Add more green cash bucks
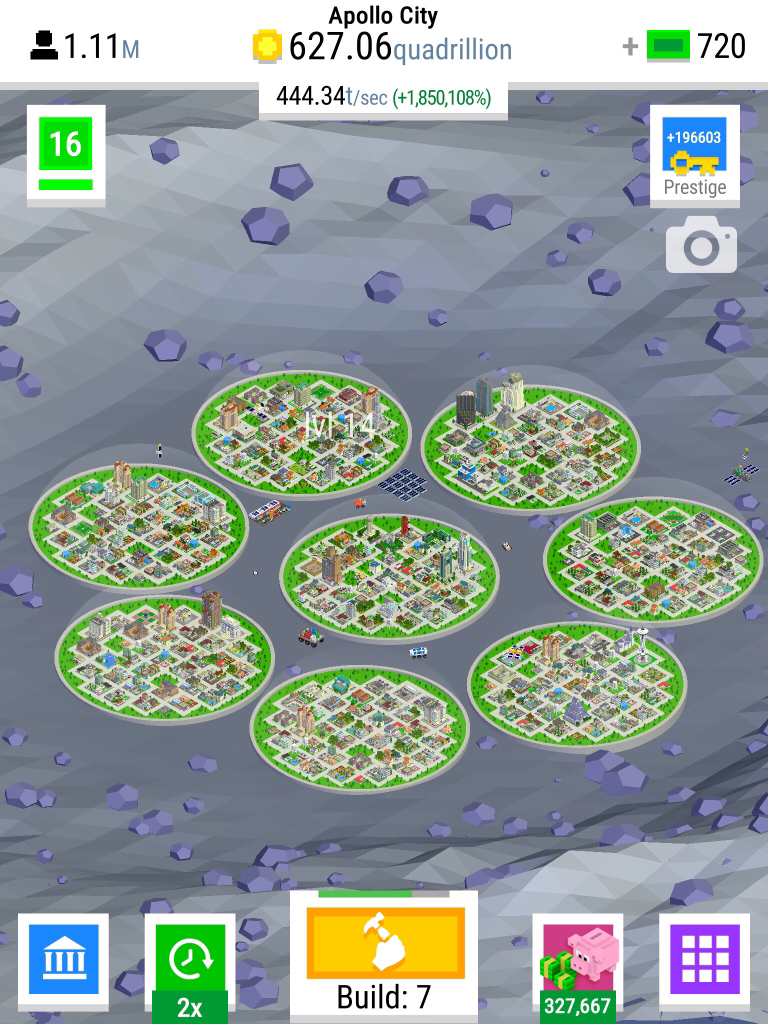 631,47
